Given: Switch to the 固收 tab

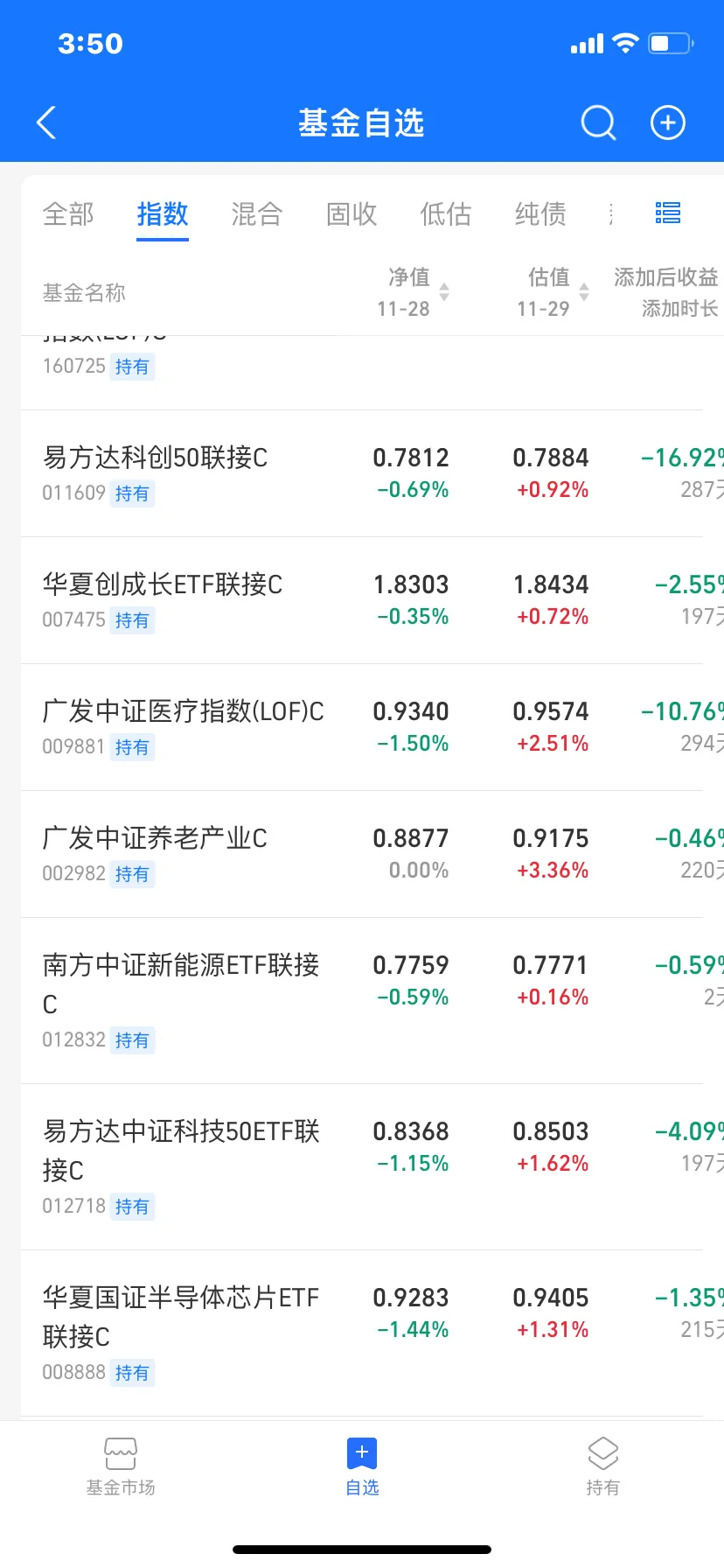Looking at the screenshot, I should point(352,214).
